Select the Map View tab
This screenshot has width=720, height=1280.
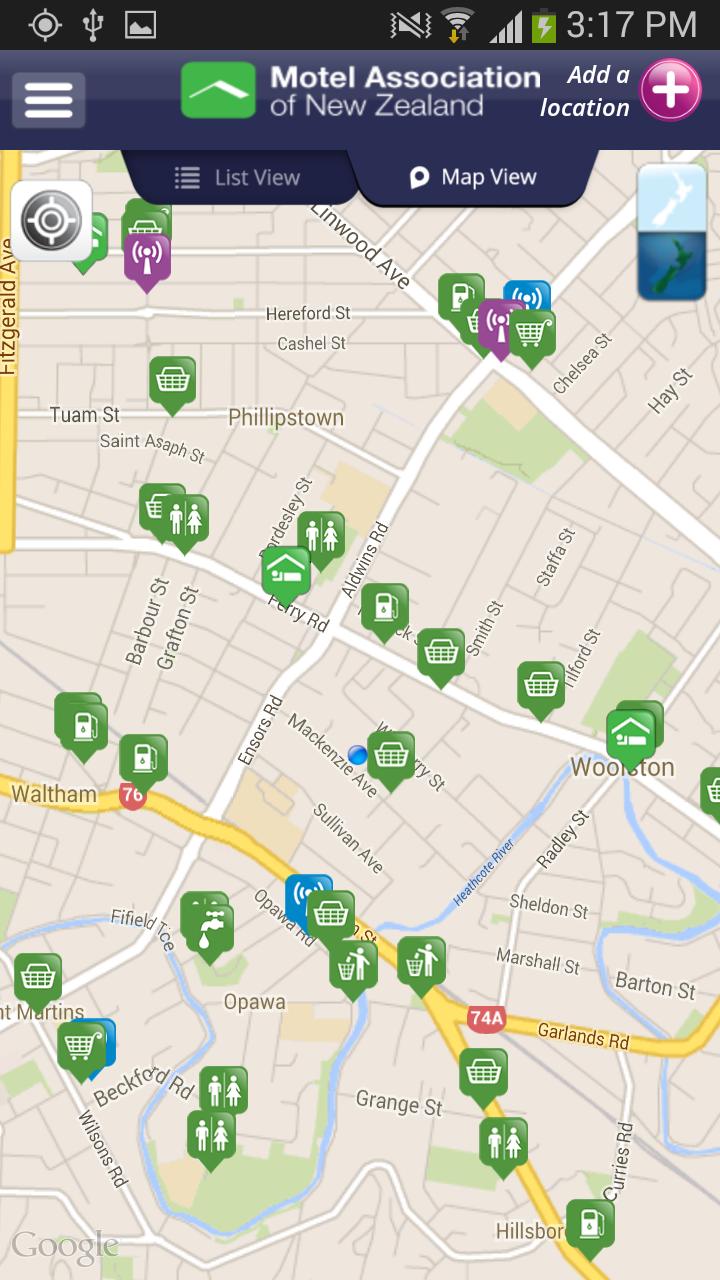click(474, 178)
